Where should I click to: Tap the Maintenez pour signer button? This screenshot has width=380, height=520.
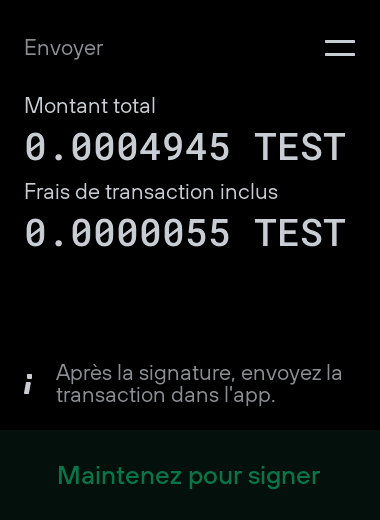point(190,475)
